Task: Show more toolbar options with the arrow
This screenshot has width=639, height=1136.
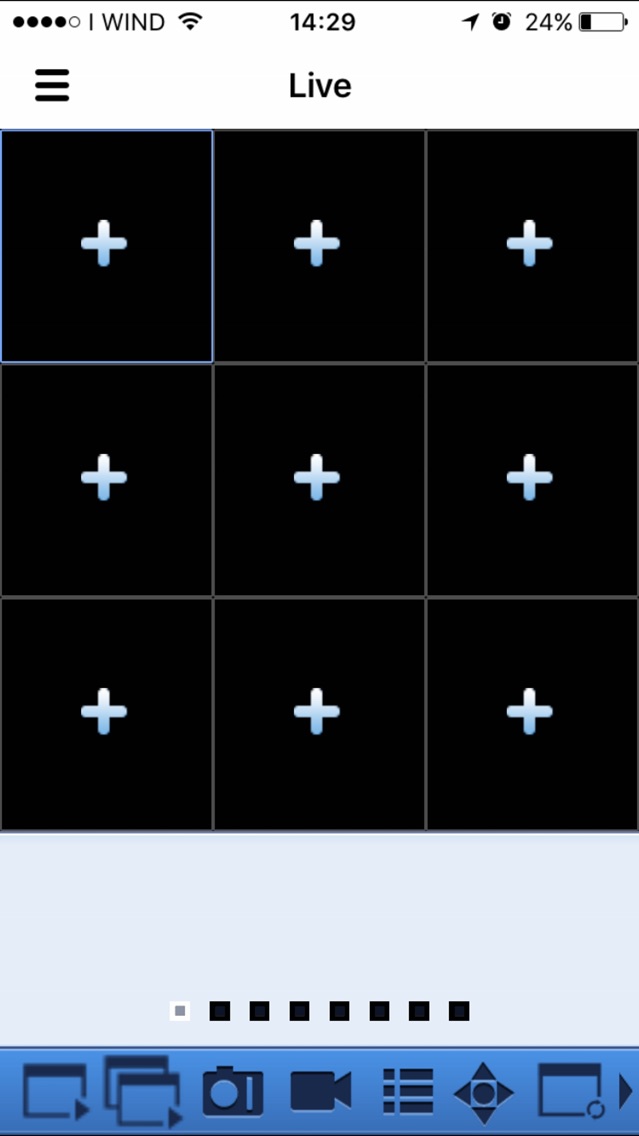Action: coord(626,1091)
